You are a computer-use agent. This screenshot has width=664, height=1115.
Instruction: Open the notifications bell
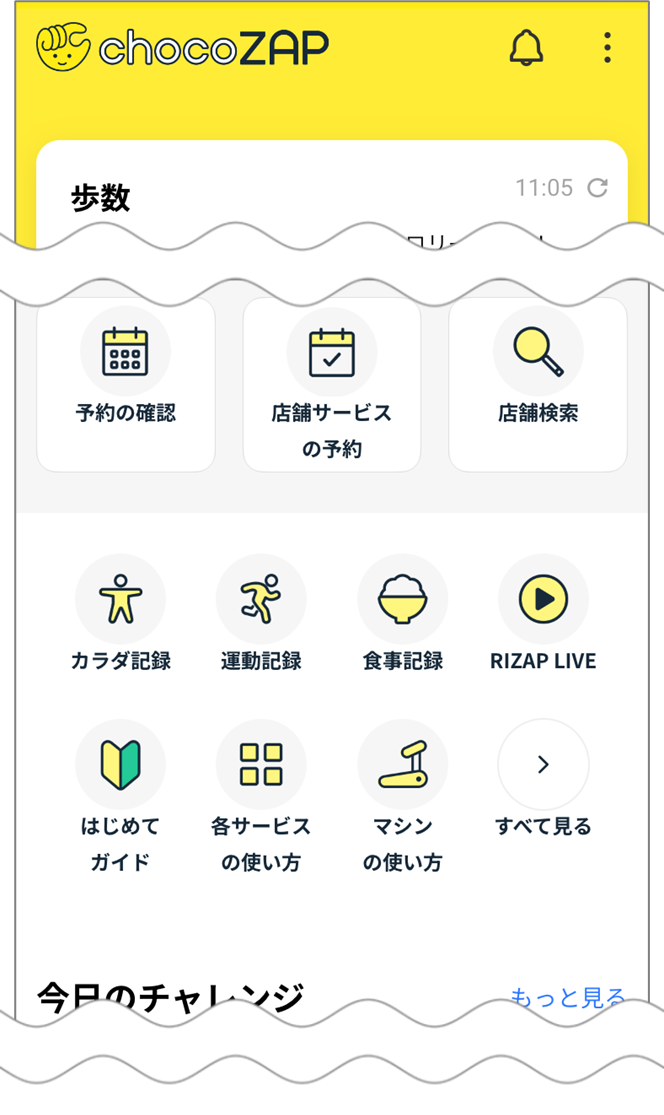527,47
